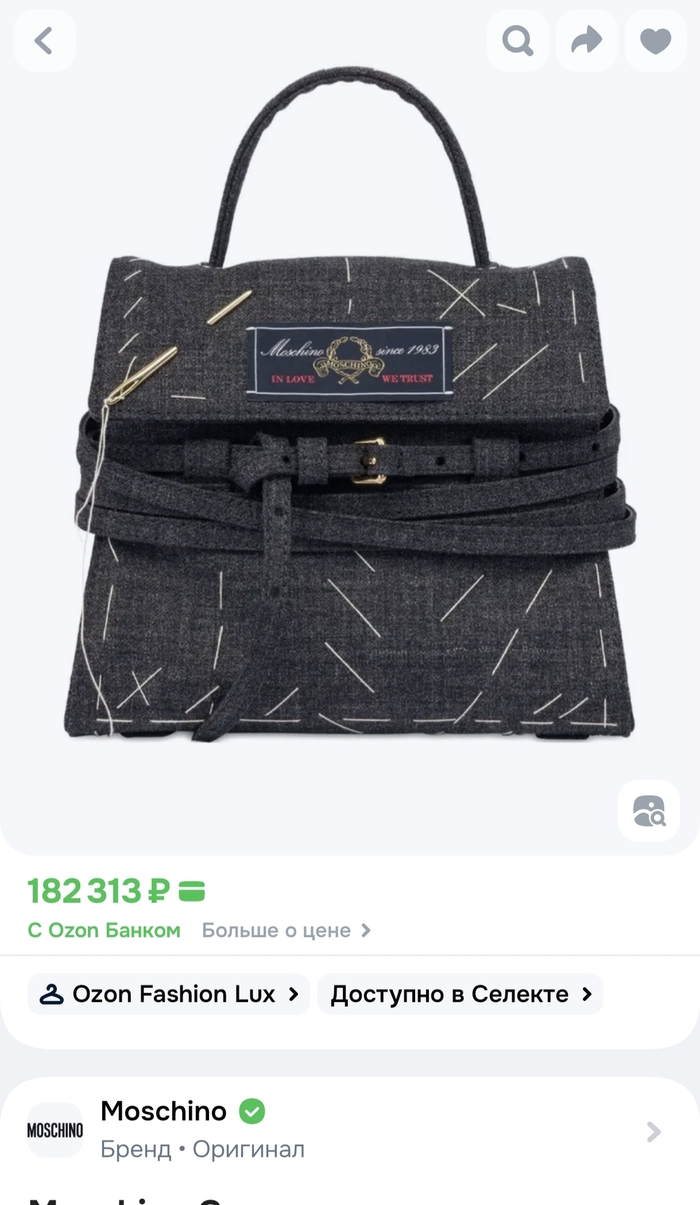The width and height of the screenshot is (700, 1205).
Task: Share this Moschino bag listing
Action: 586,41
